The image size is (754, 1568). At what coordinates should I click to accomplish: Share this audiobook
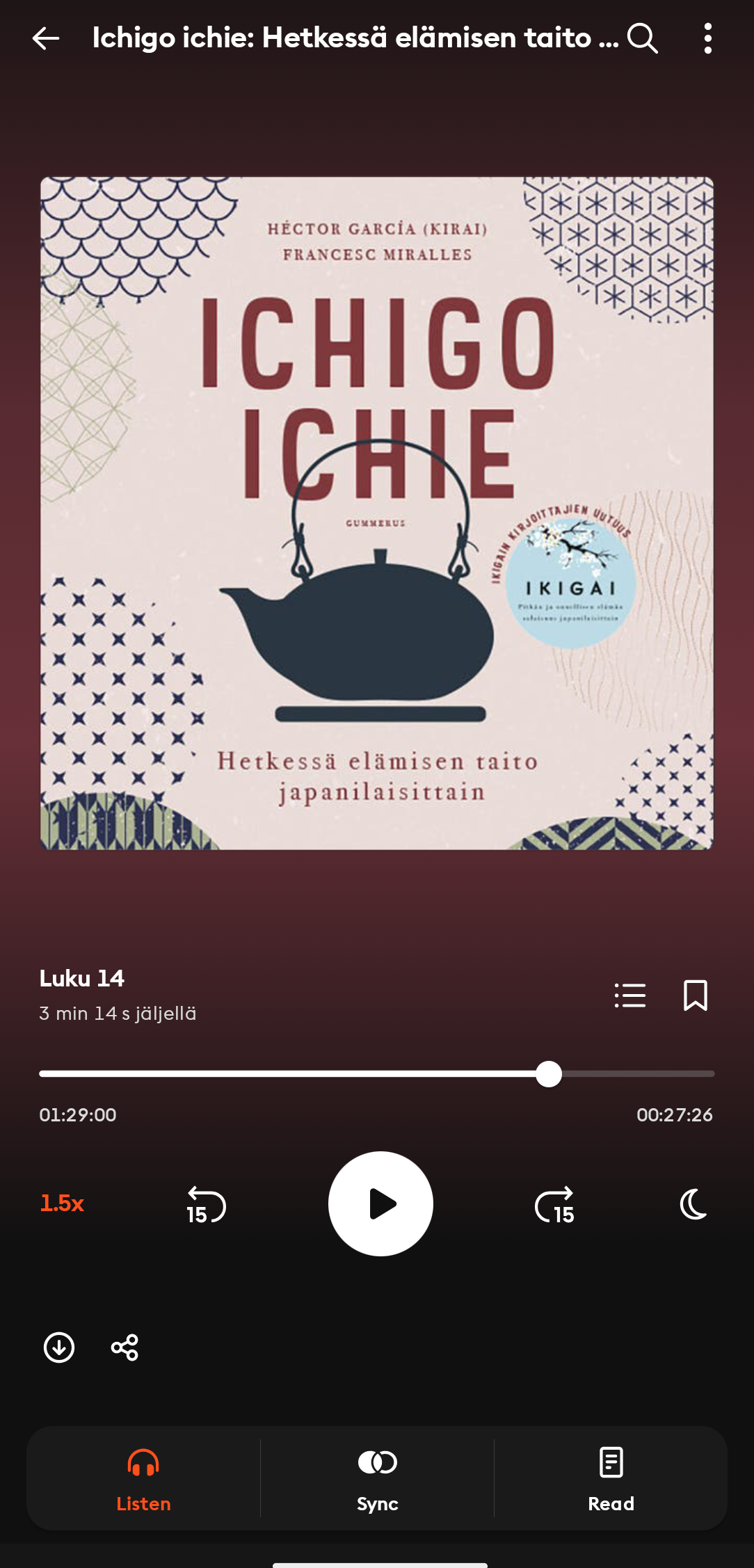tap(125, 1347)
